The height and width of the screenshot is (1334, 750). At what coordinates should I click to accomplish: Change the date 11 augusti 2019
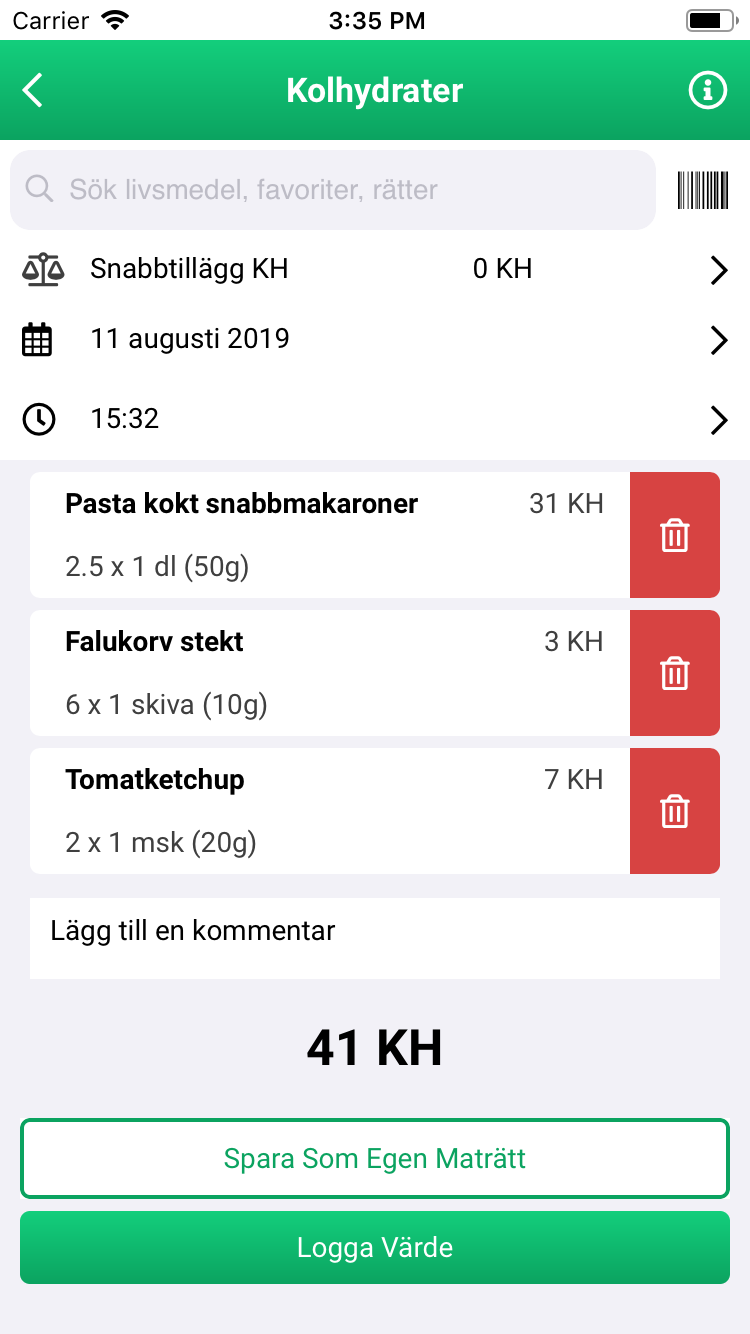click(375, 339)
